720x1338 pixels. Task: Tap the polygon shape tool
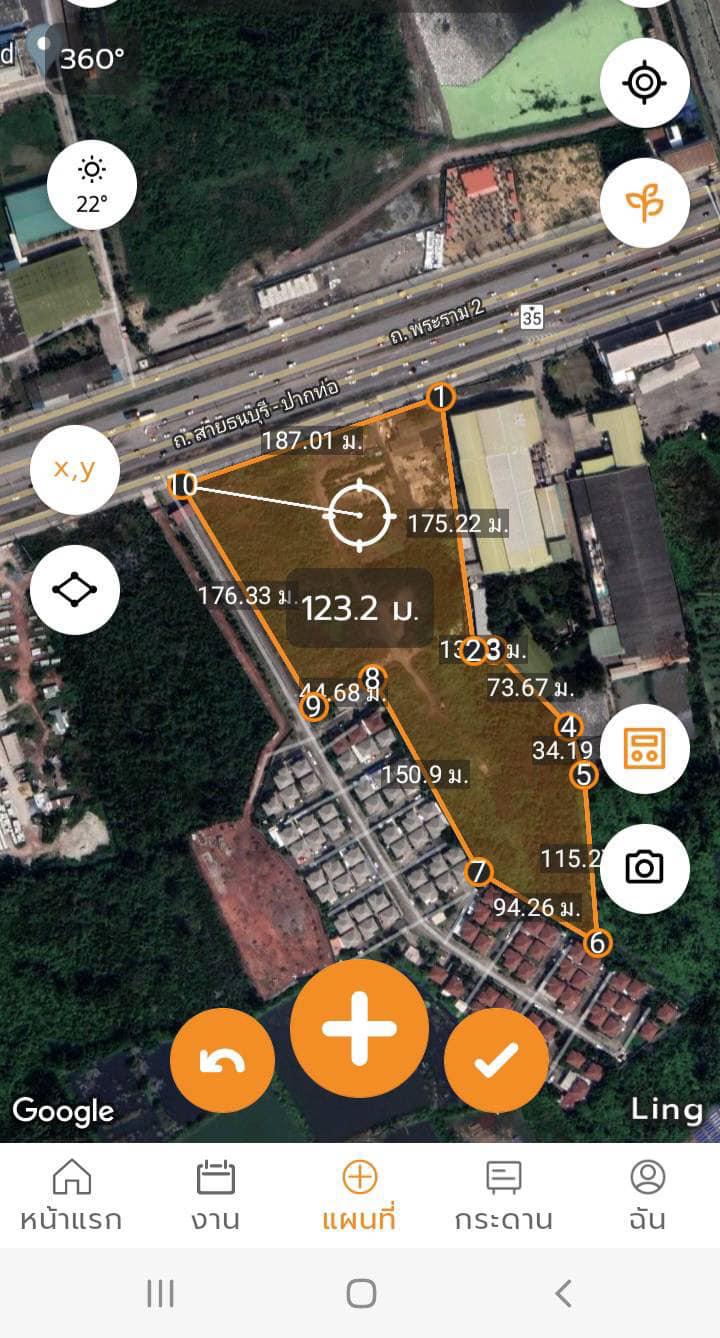point(75,590)
